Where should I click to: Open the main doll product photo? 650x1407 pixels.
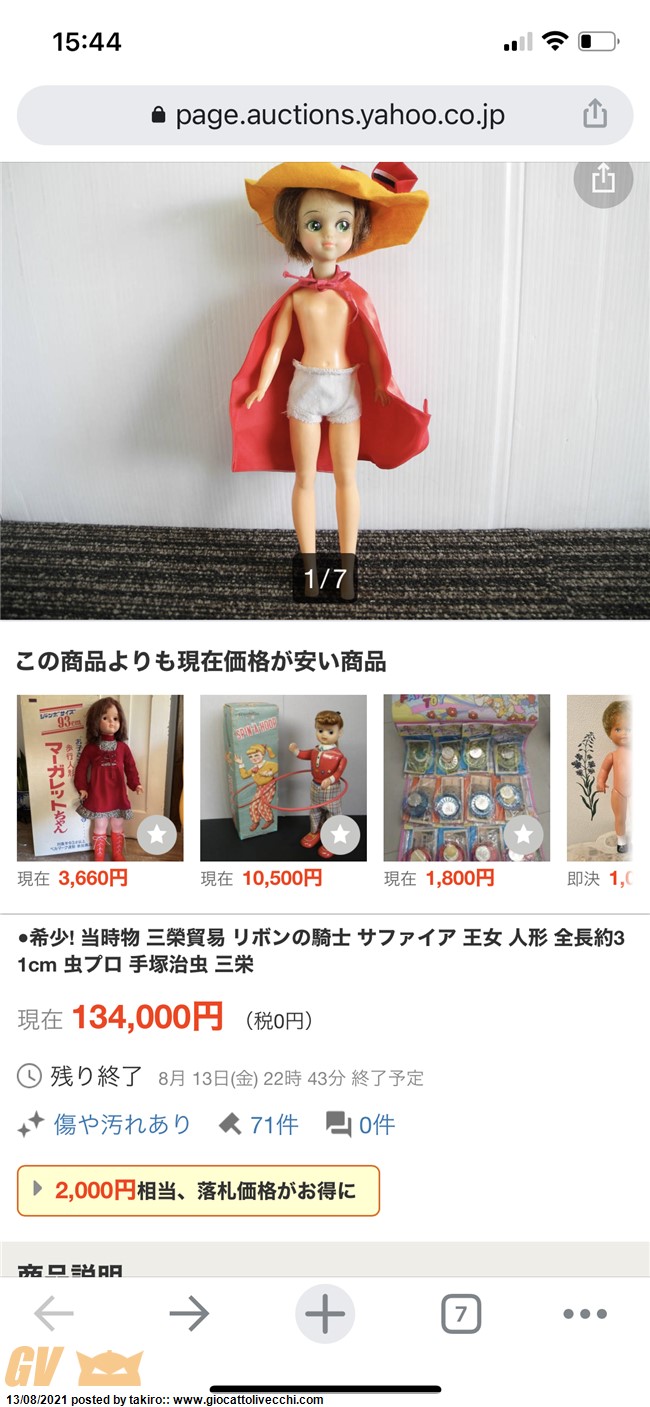point(325,390)
